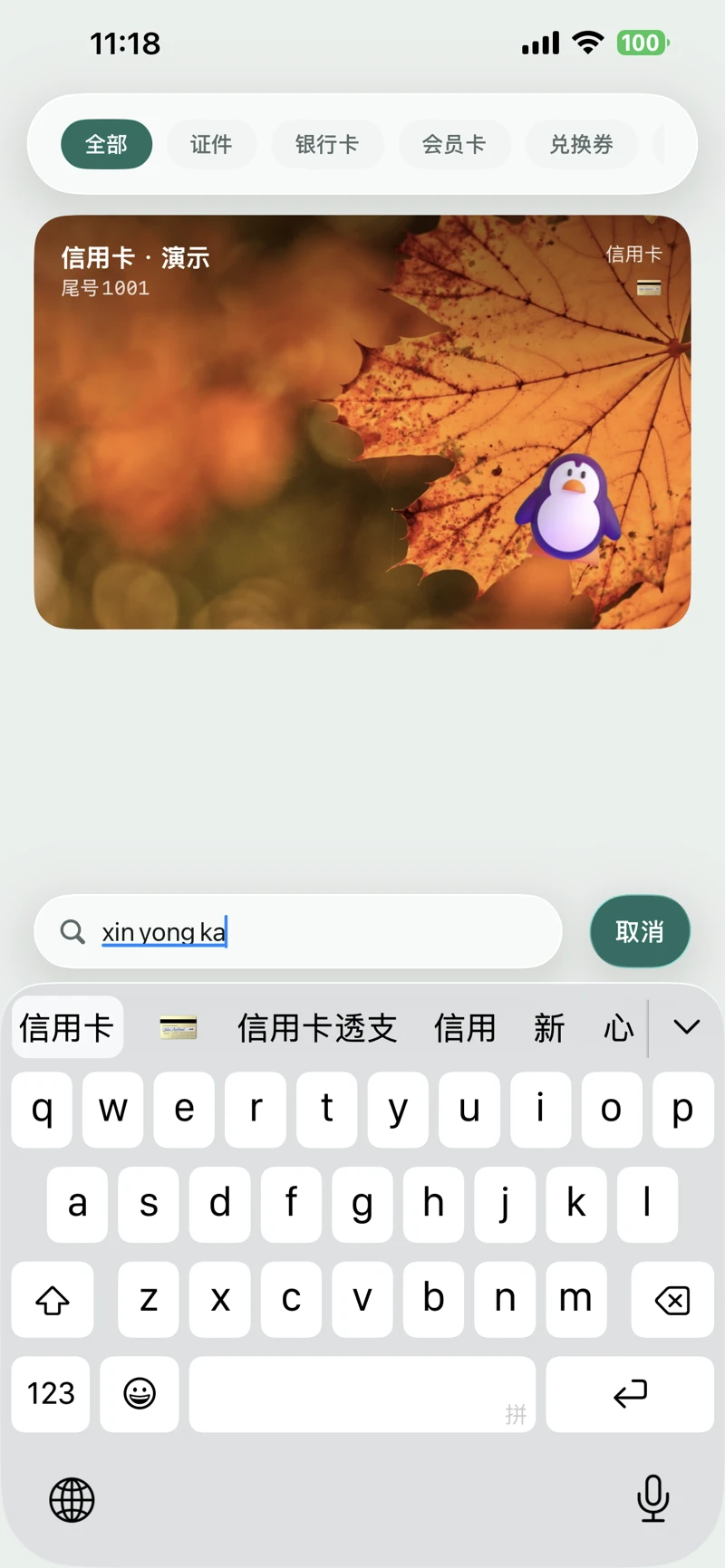Cancel the search with 取消

(640, 931)
